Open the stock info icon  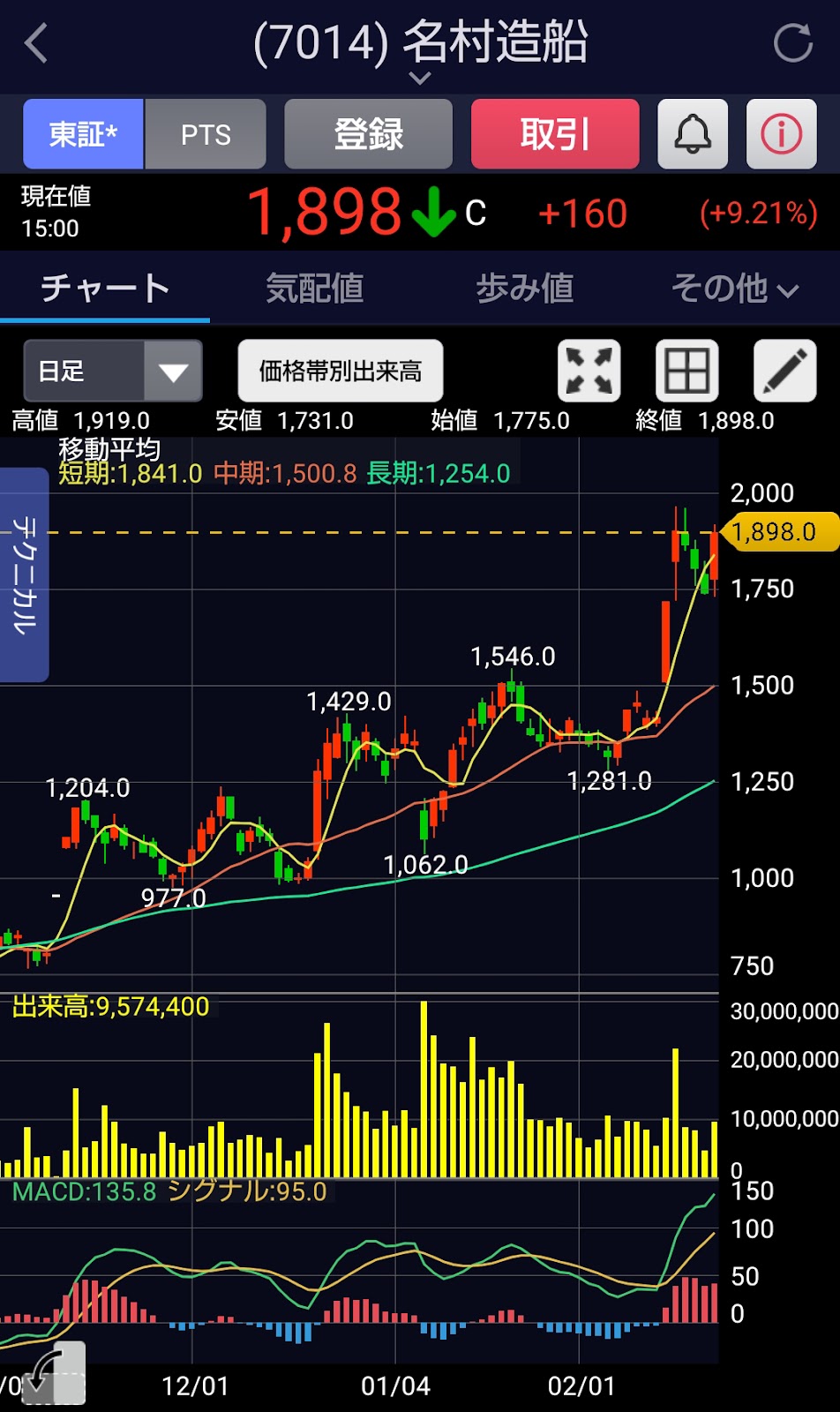pos(782,134)
